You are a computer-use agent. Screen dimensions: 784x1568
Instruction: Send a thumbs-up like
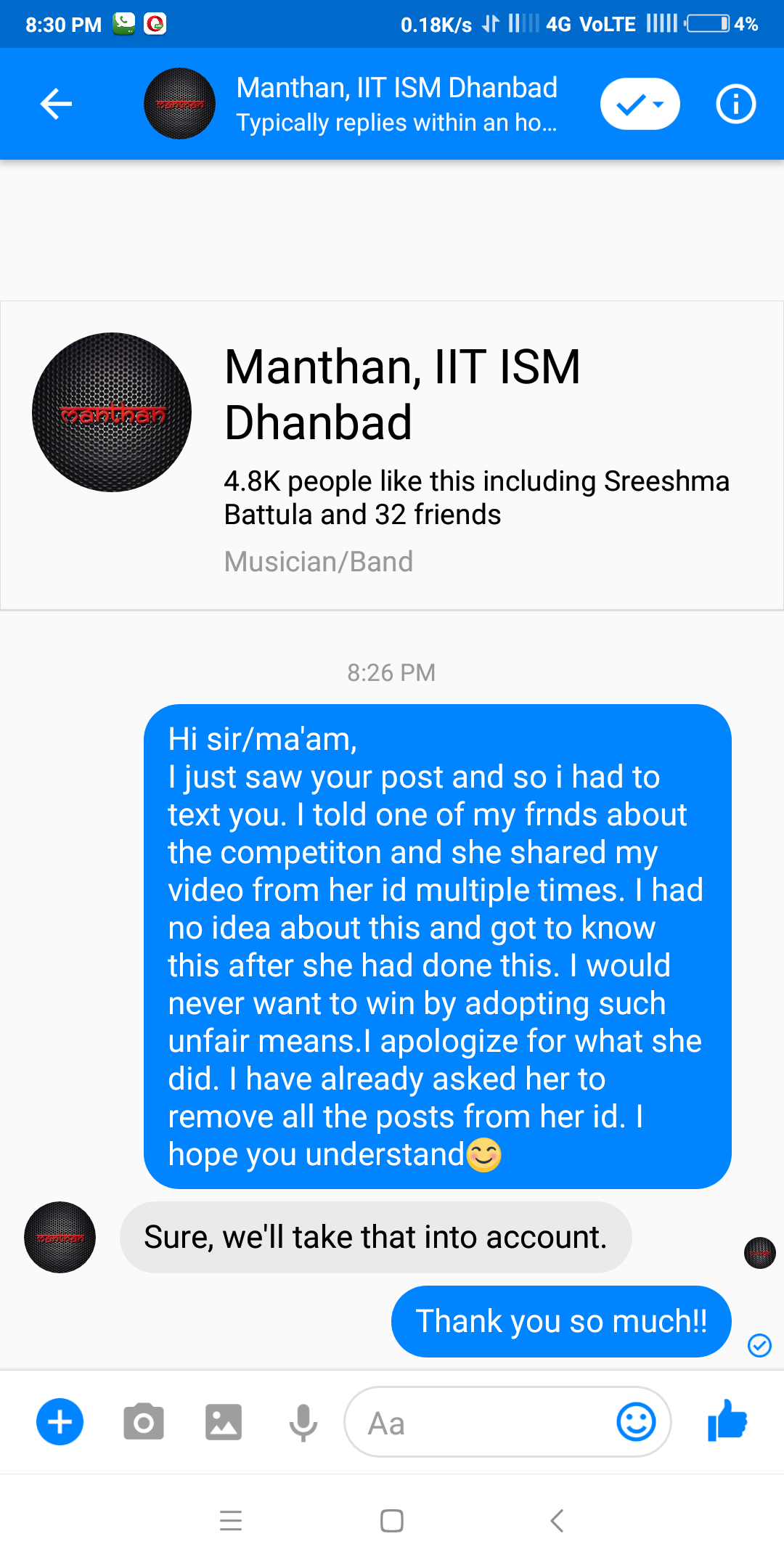pyautogui.click(x=727, y=1420)
